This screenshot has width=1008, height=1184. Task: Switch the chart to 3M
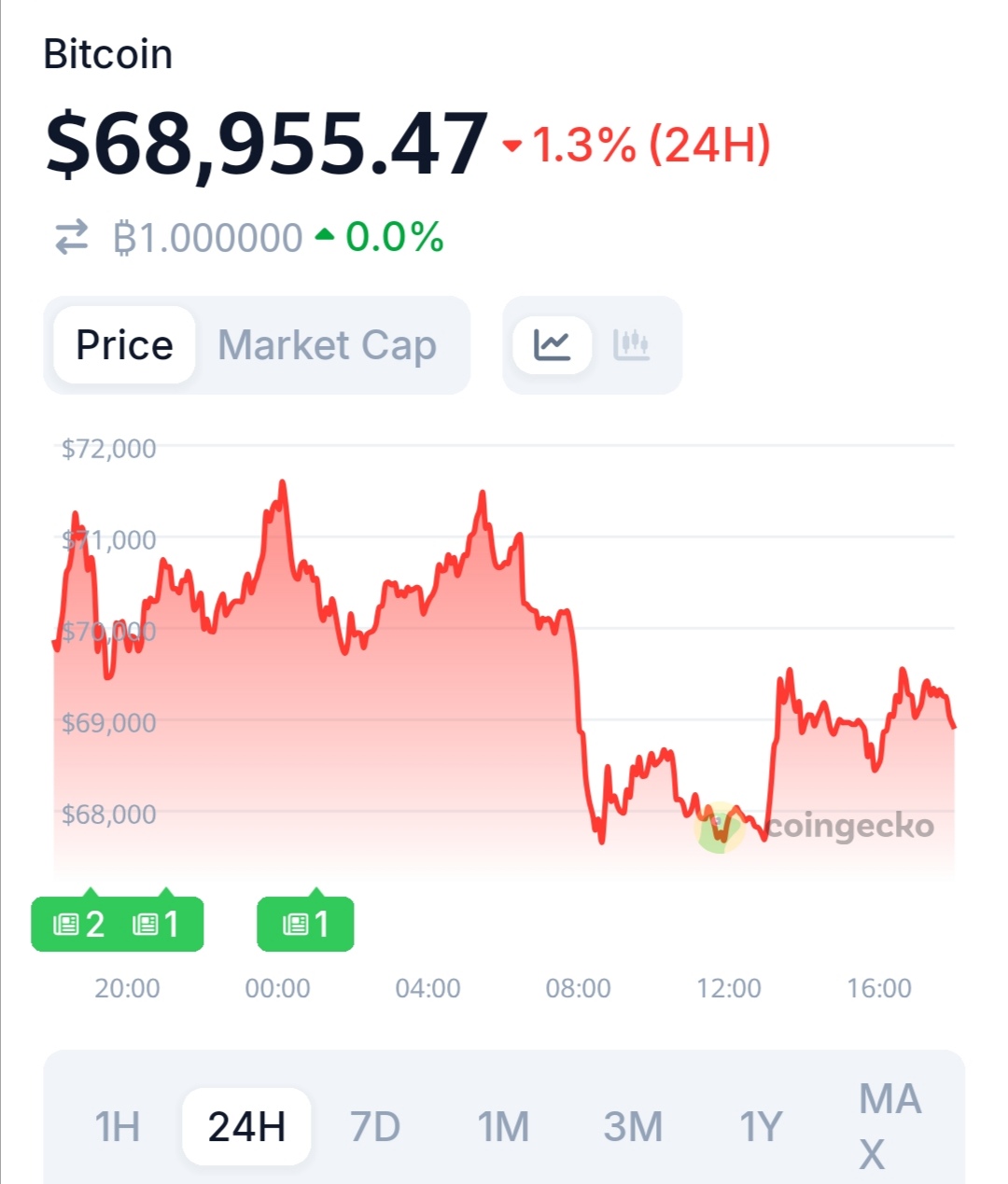coord(633,1126)
